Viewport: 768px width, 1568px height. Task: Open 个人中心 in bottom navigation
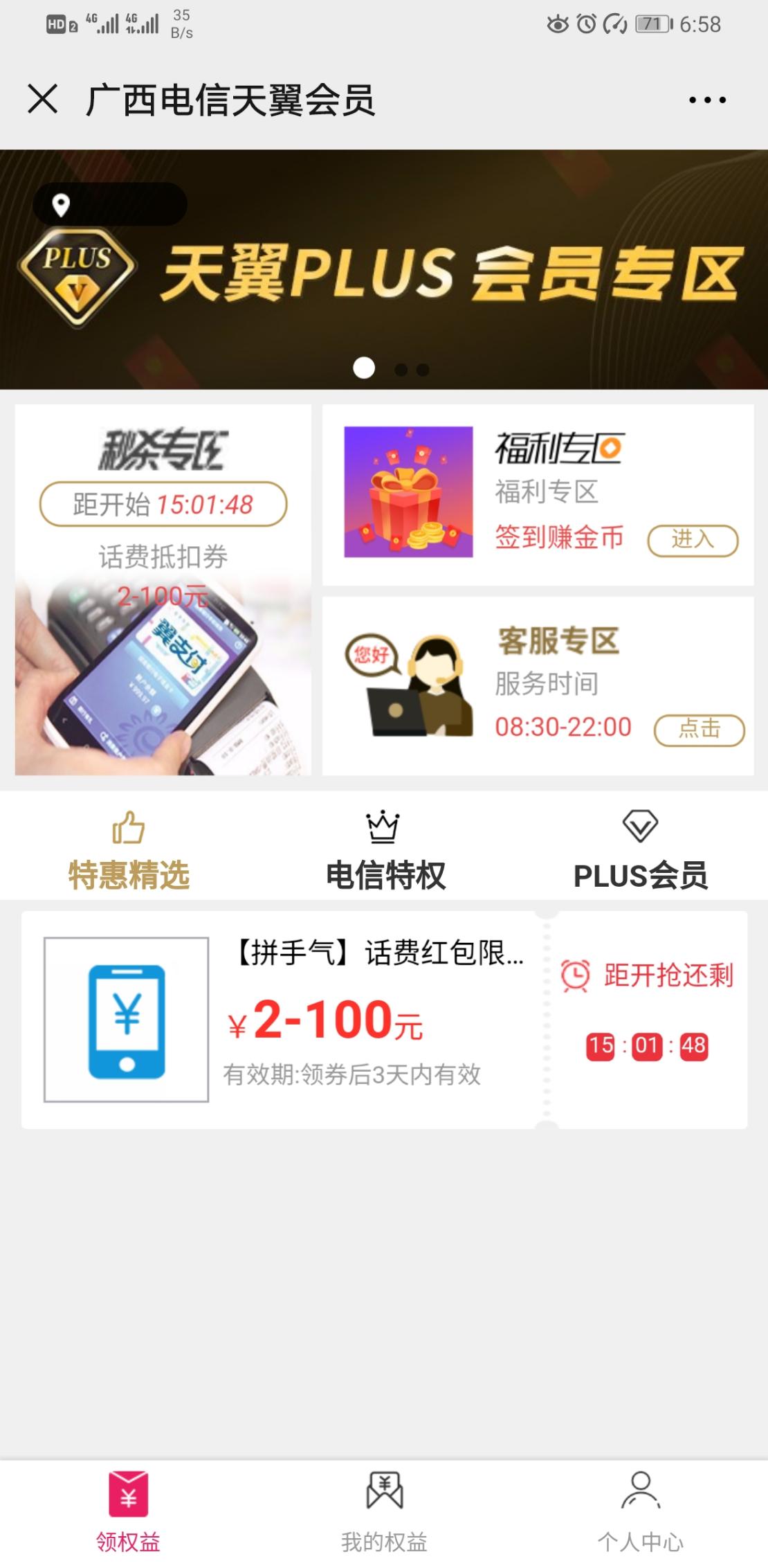coord(640,1513)
